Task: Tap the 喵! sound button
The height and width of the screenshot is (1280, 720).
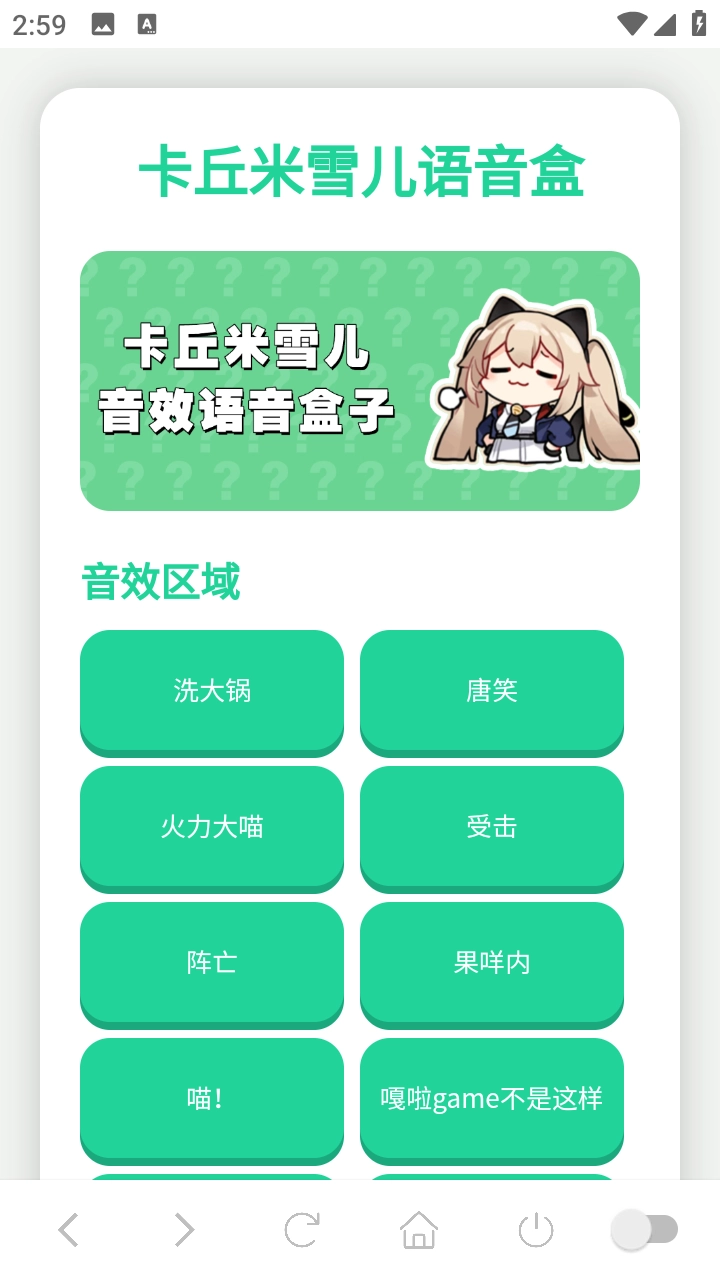Action: click(212, 1099)
